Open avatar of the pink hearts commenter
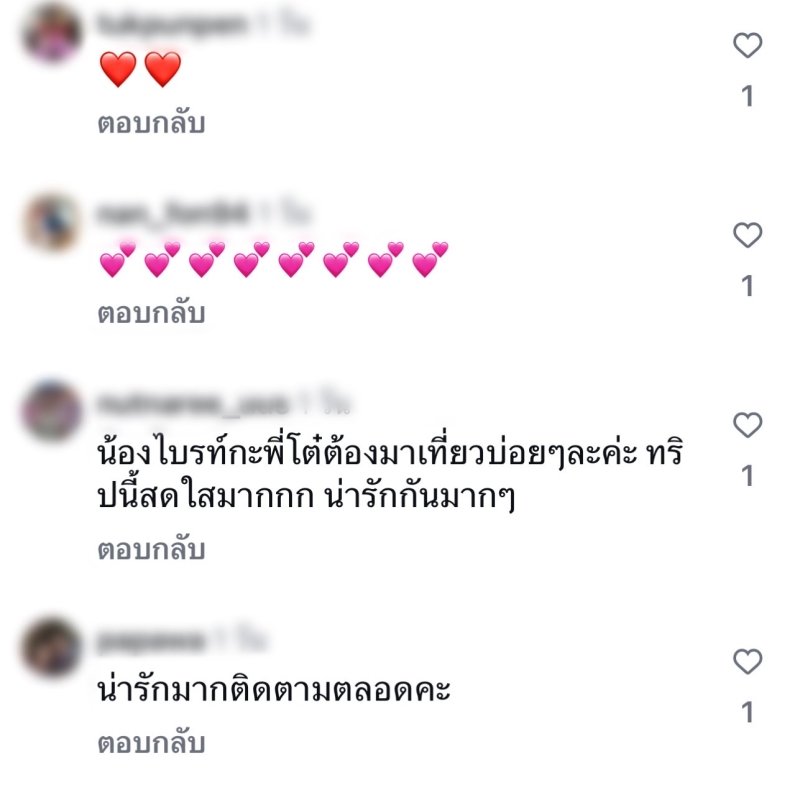The width and height of the screenshot is (800, 792). coord(52,222)
